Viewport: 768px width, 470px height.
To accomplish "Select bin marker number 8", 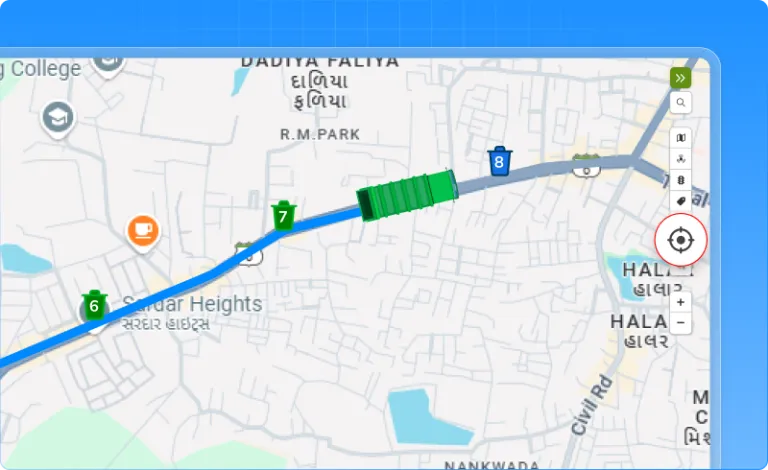I will click(500, 161).
